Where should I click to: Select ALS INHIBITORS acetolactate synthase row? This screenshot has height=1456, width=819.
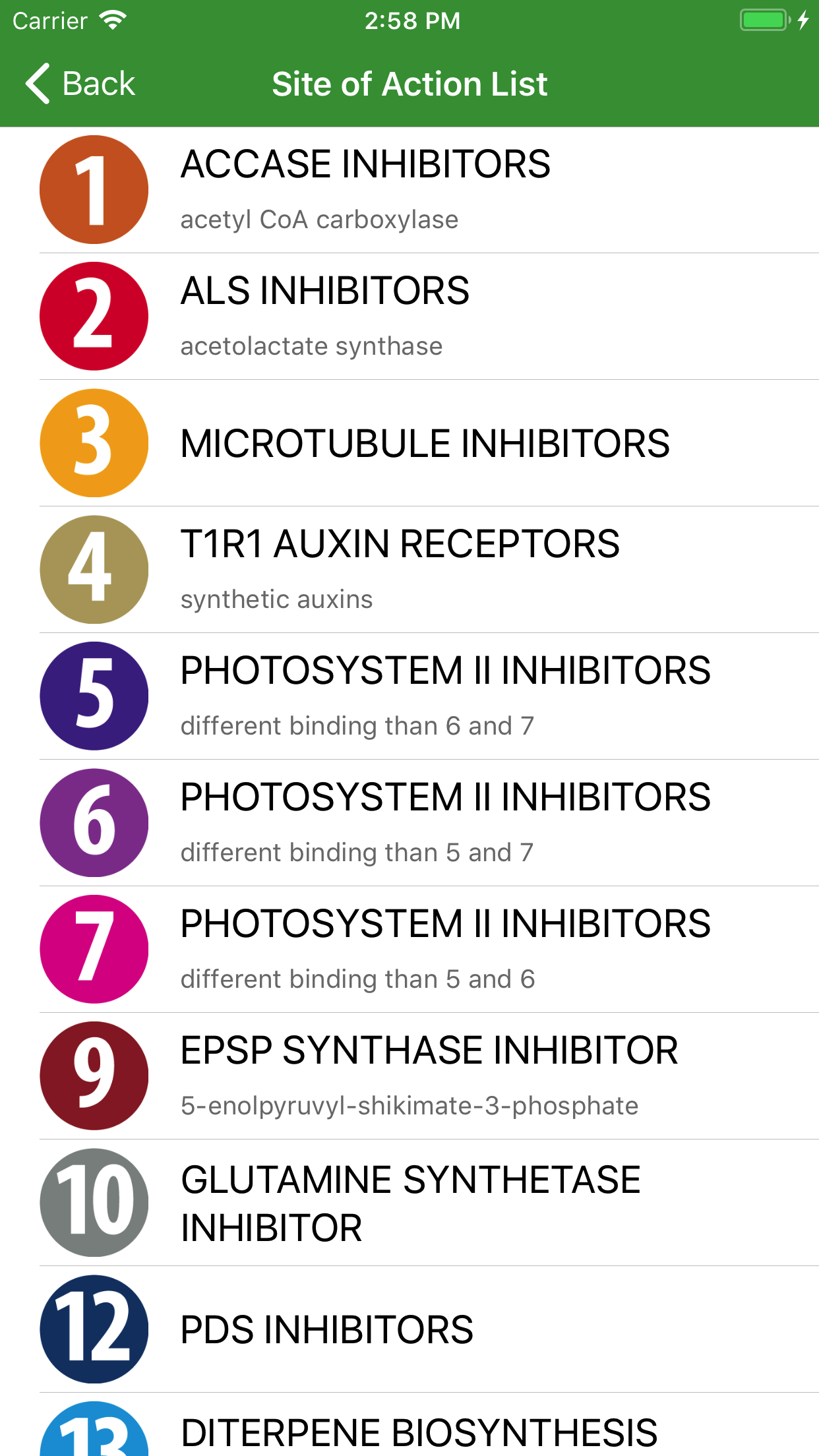[x=409, y=317]
